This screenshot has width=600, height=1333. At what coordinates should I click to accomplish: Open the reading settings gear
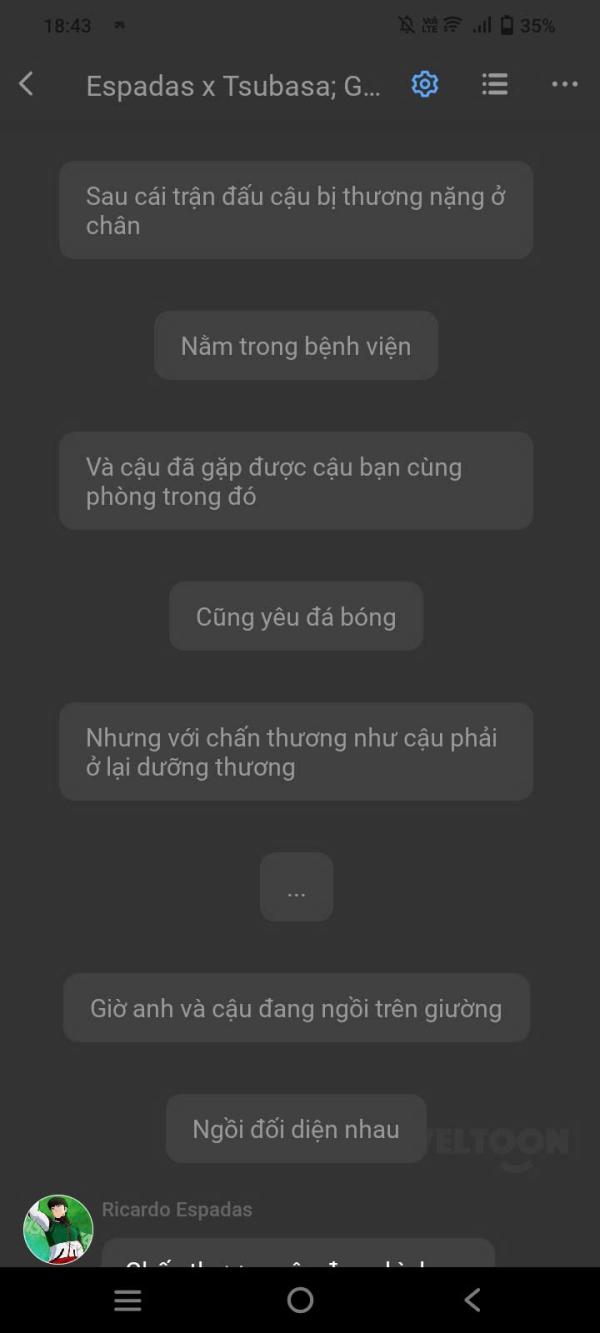tap(425, 85)
